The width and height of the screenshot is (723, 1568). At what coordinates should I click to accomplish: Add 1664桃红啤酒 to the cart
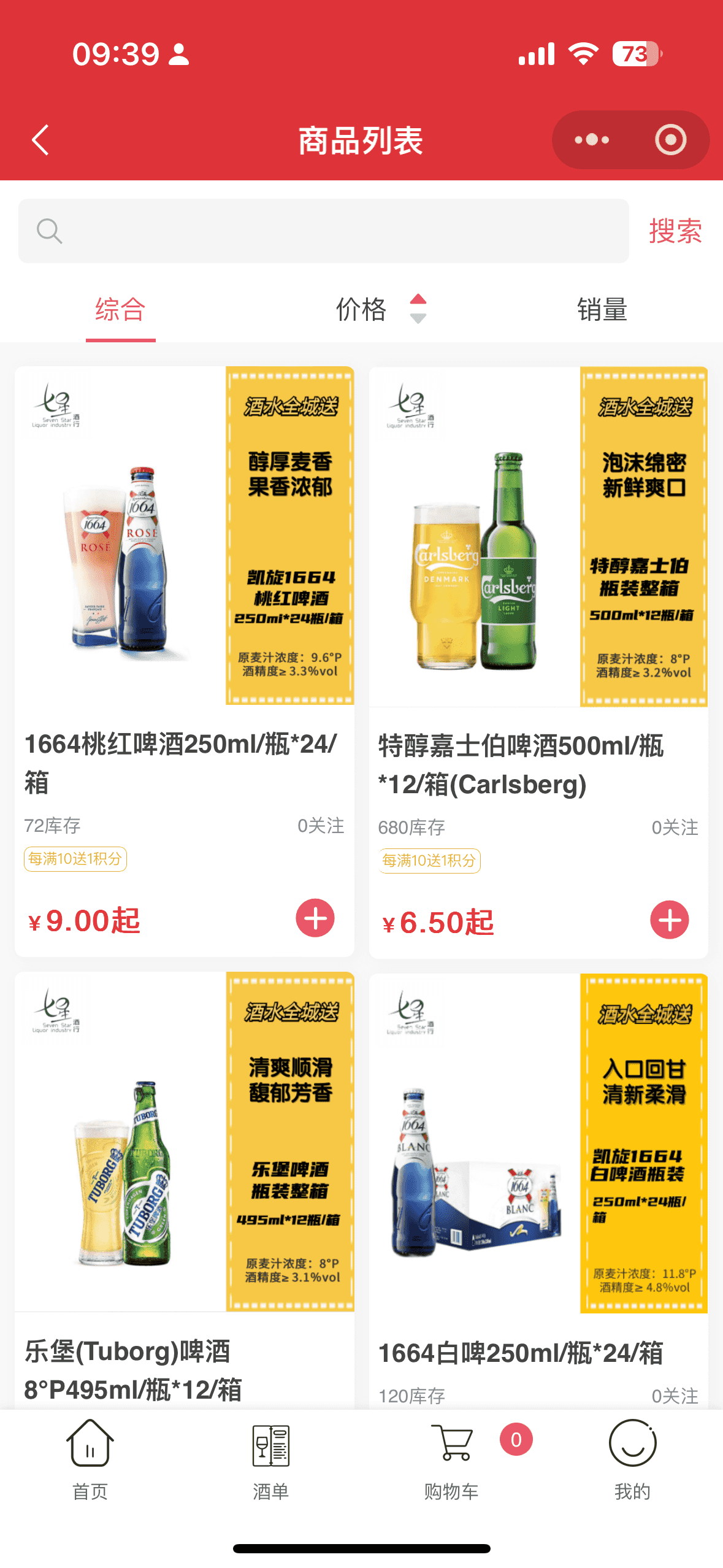315,918
